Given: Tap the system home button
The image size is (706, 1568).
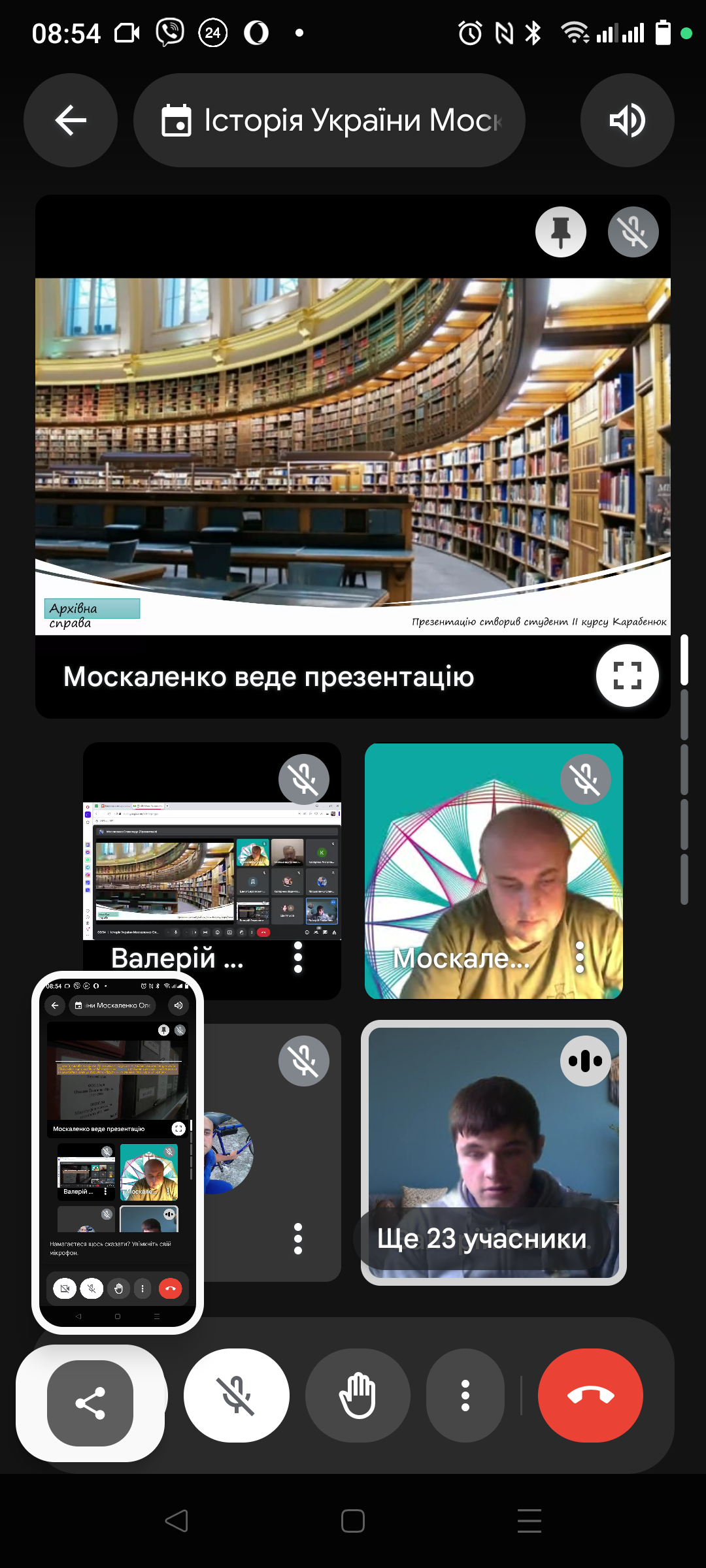Looking at the screenshot, I should [x=353, y=1521].
